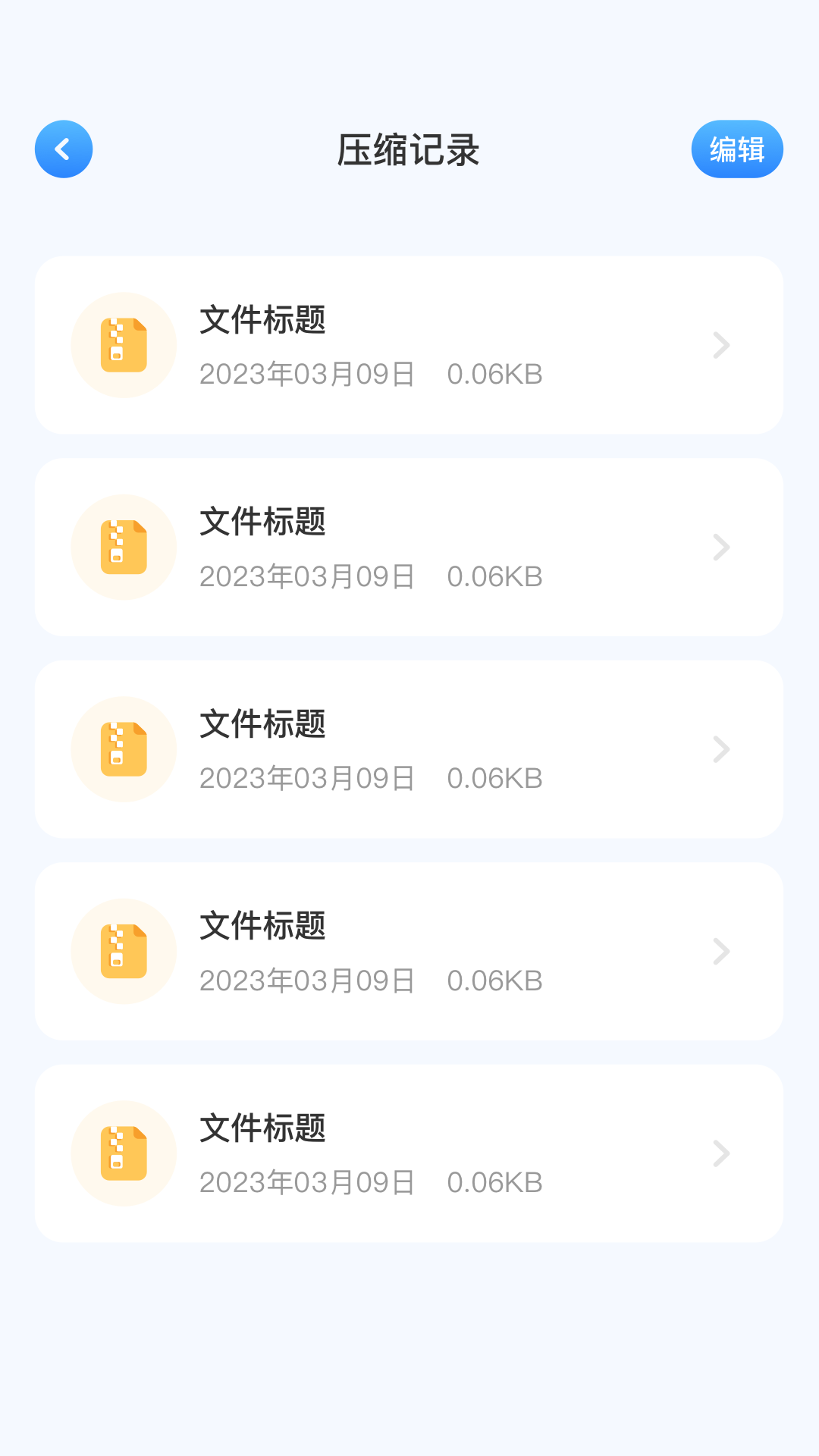
Task: Click the zip file icon on the first record
Action: click(124, 345)
